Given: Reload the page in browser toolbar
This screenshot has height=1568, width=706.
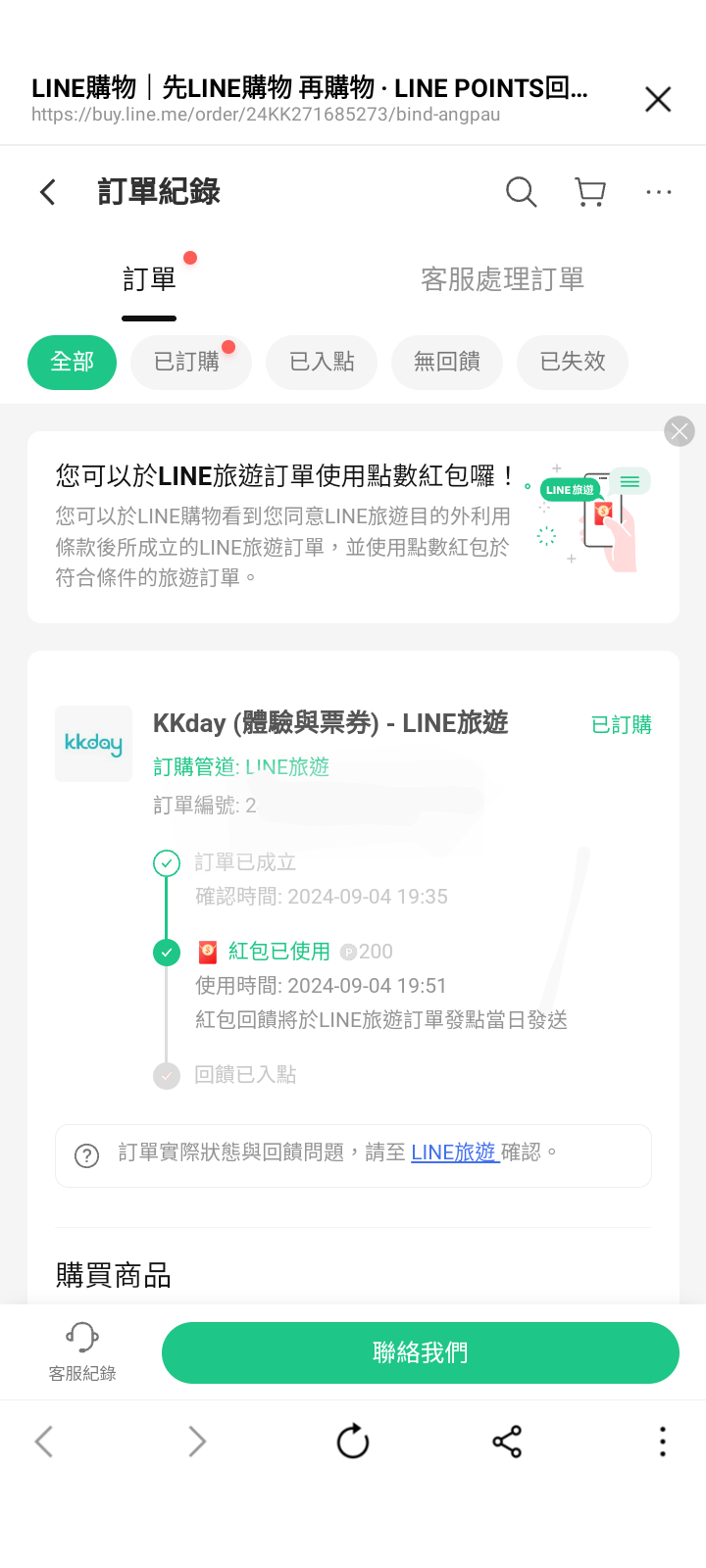Looking at the screenshot, I should pyautogui.click(x=352, y=1442).
